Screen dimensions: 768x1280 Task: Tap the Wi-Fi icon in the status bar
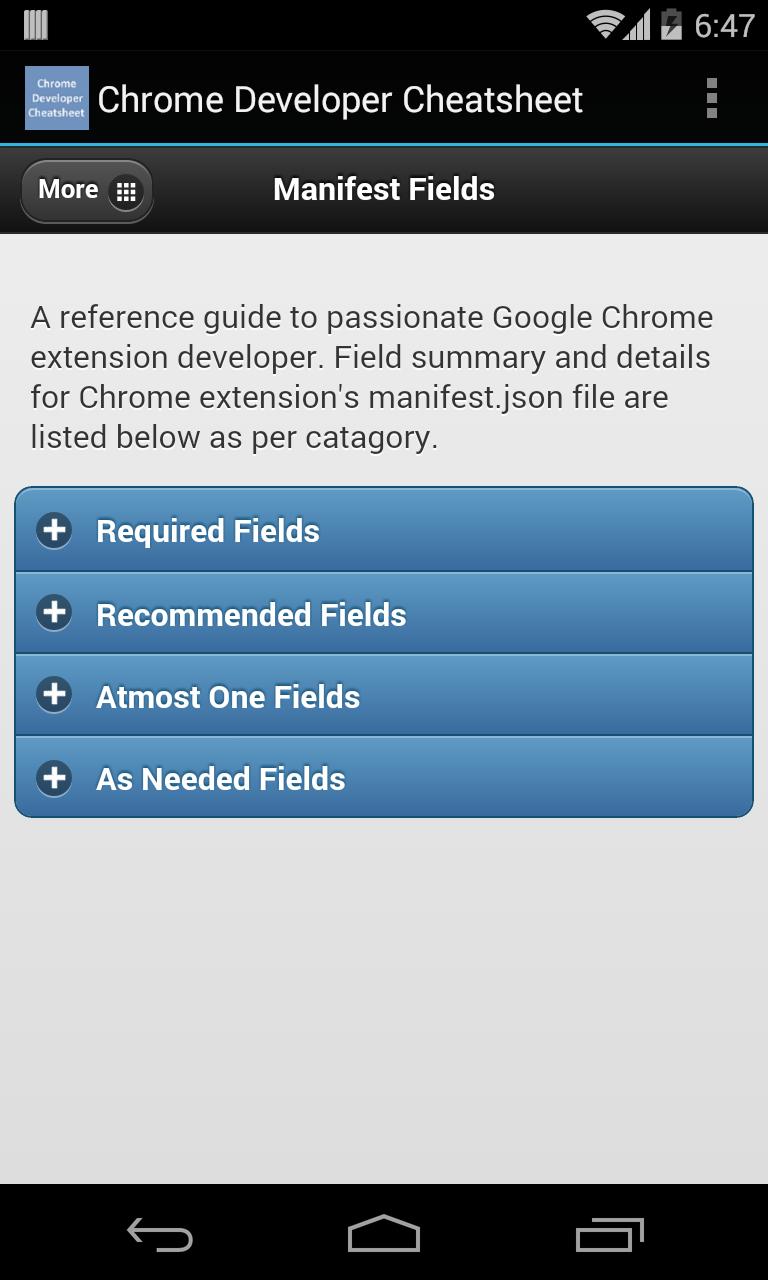(x=607, y=25)
